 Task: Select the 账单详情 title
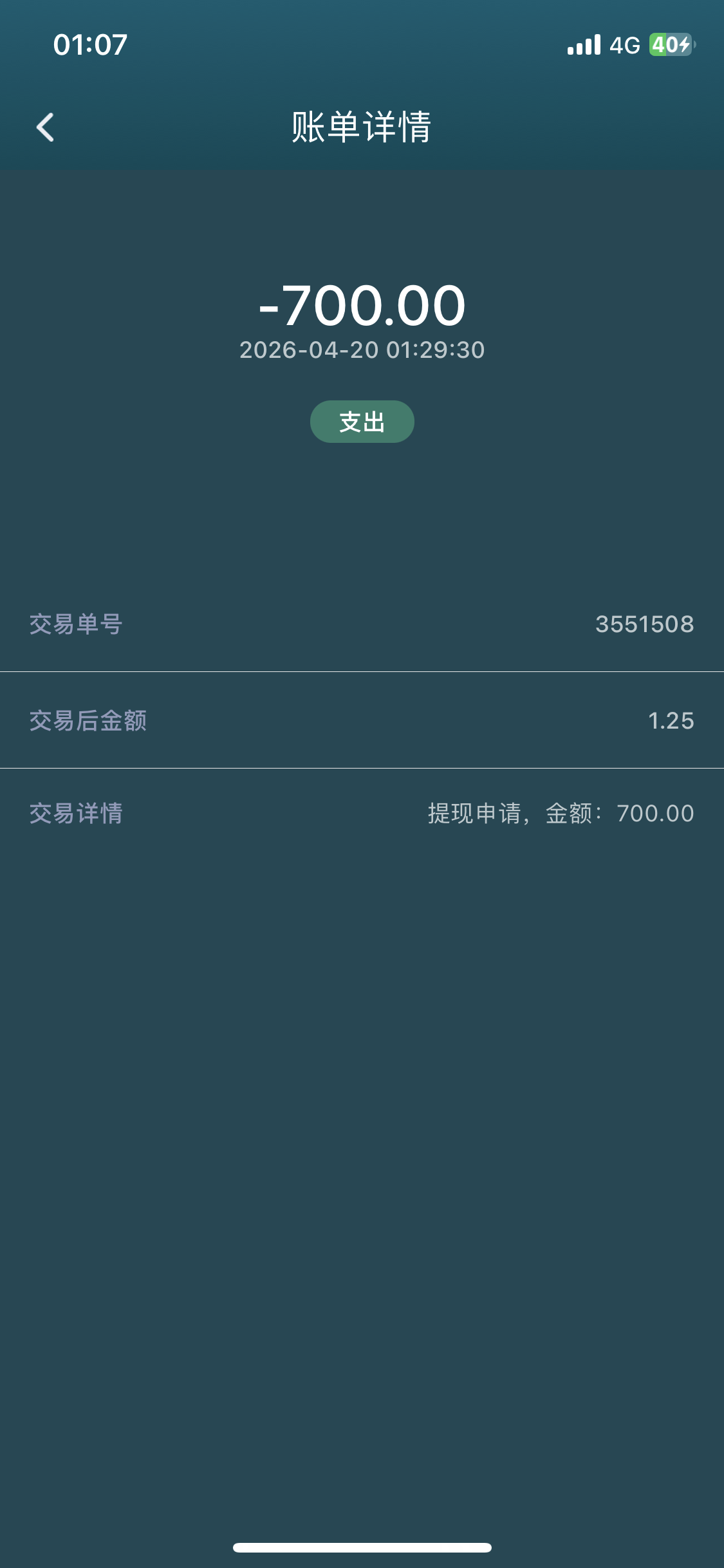coord(362,126)
